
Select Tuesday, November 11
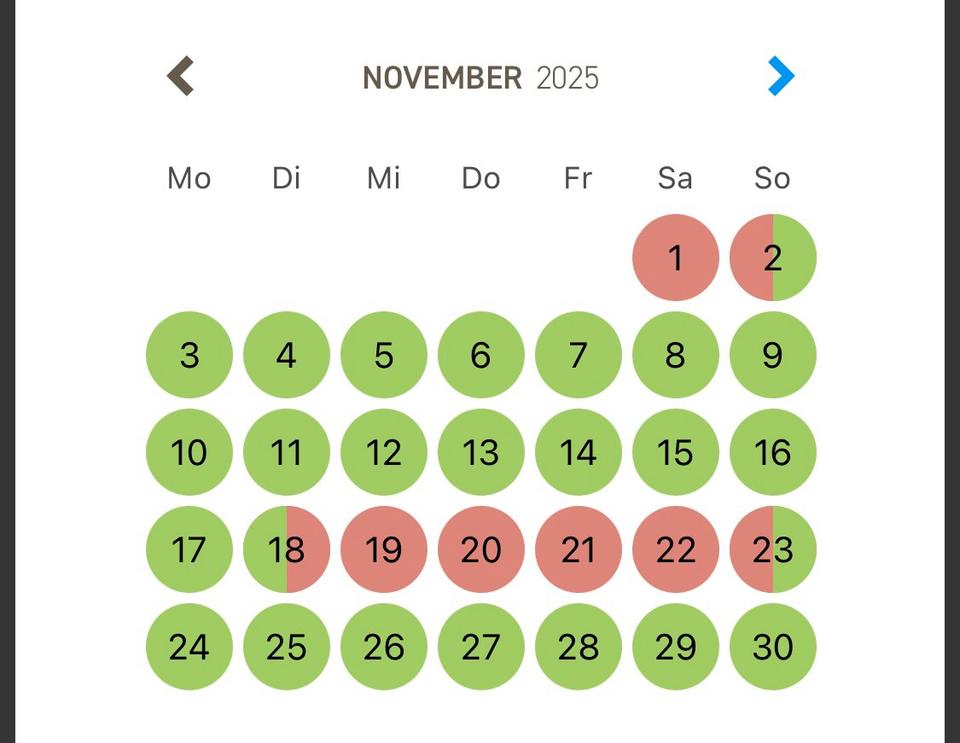coord(286,452)
